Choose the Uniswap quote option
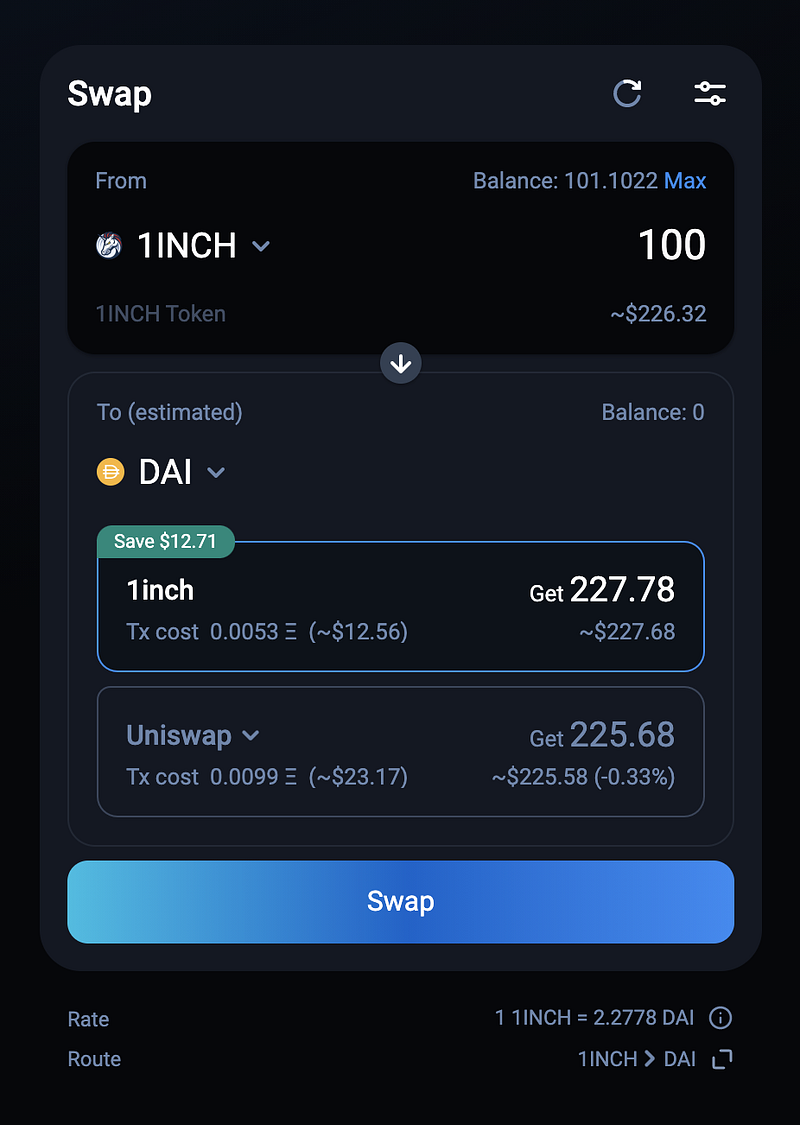800x1125 pixels. pos(400,752)
